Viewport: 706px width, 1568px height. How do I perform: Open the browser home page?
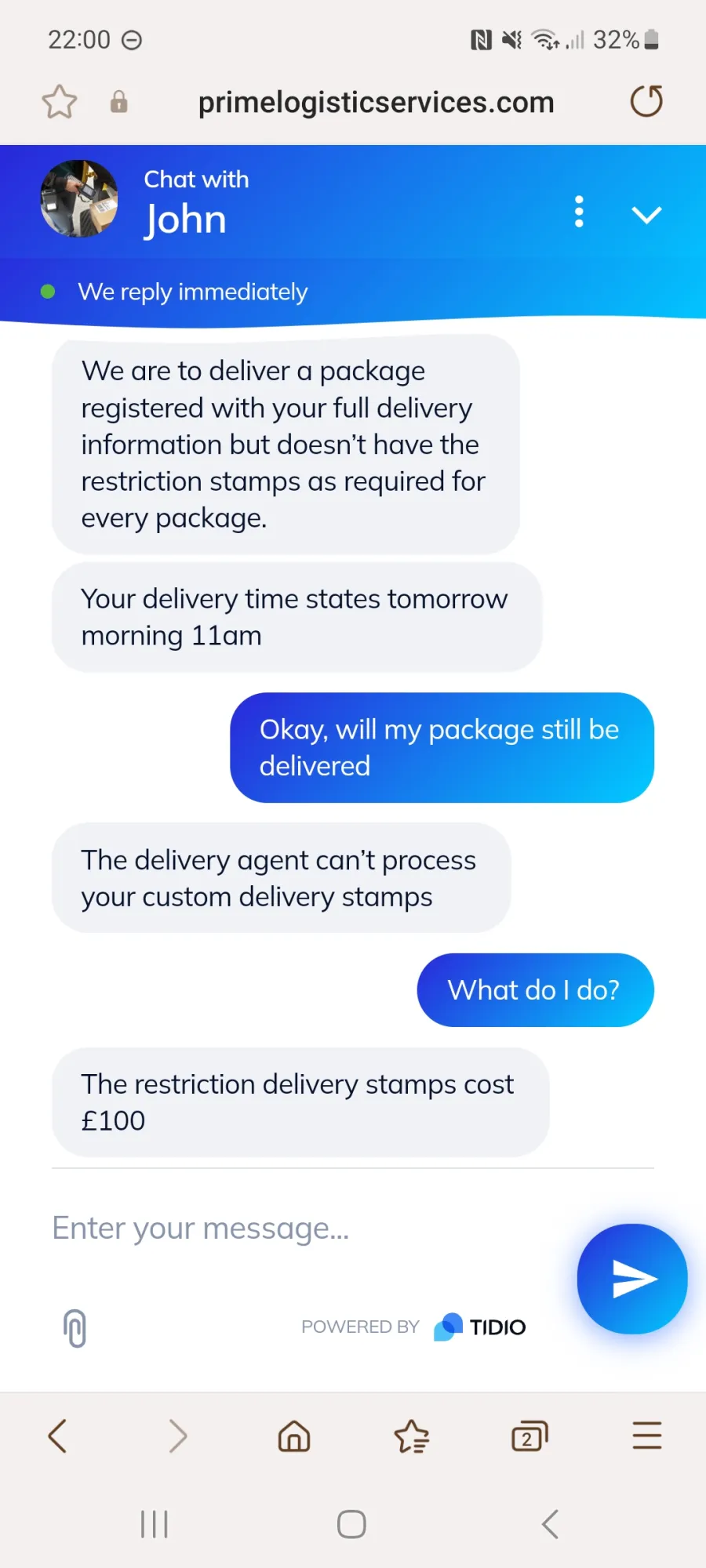coord(294,1436)
